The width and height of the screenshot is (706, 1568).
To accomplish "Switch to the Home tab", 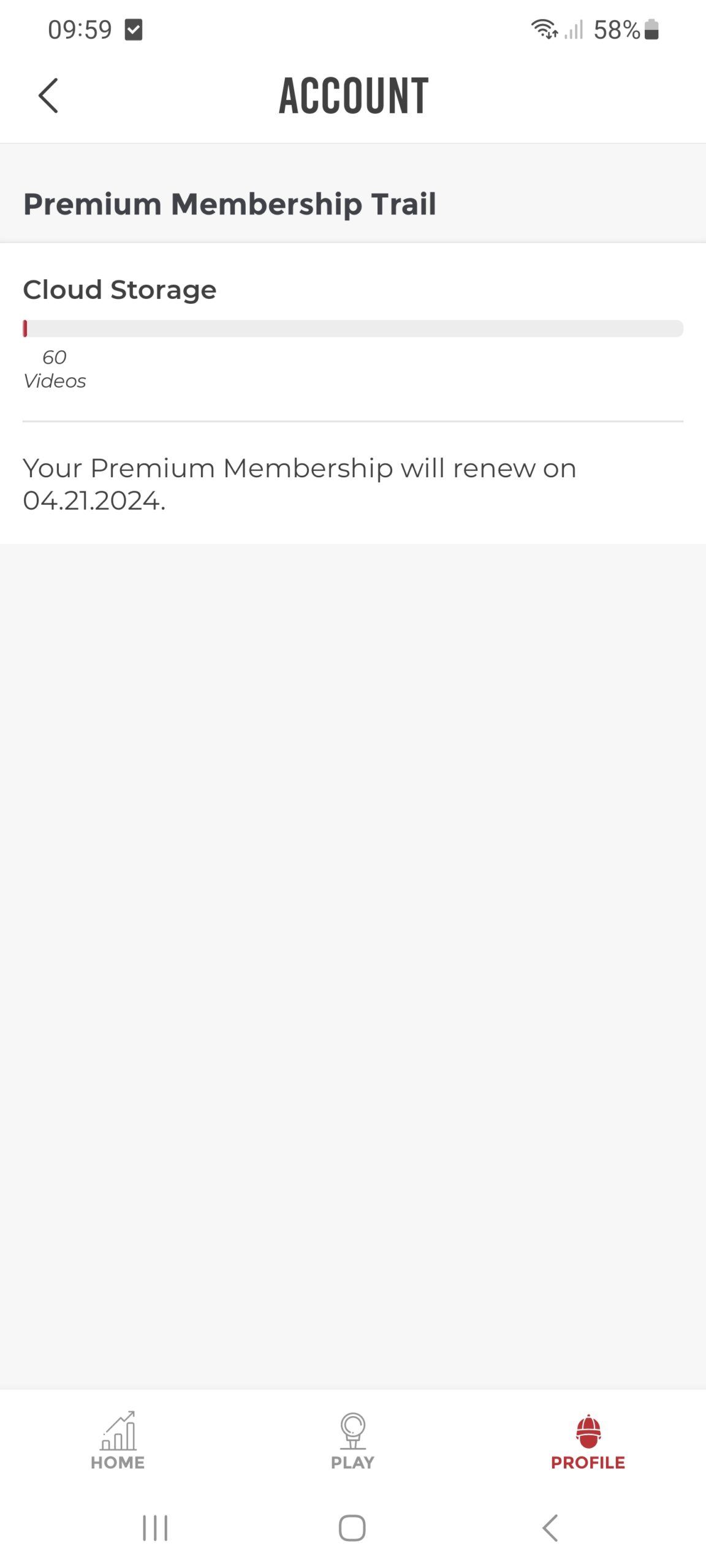I will pos(118,1441).
